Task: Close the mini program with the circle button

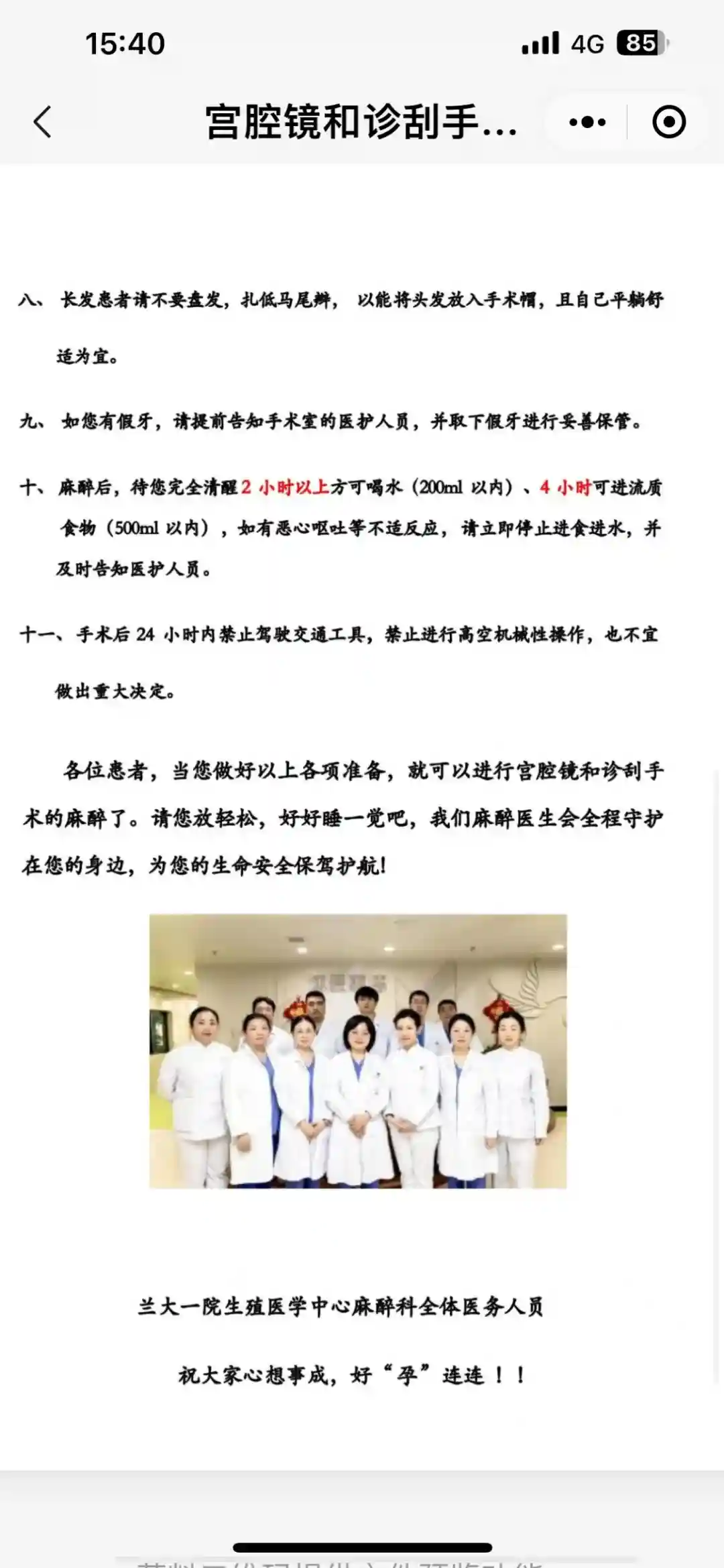Action: [668, 122]
